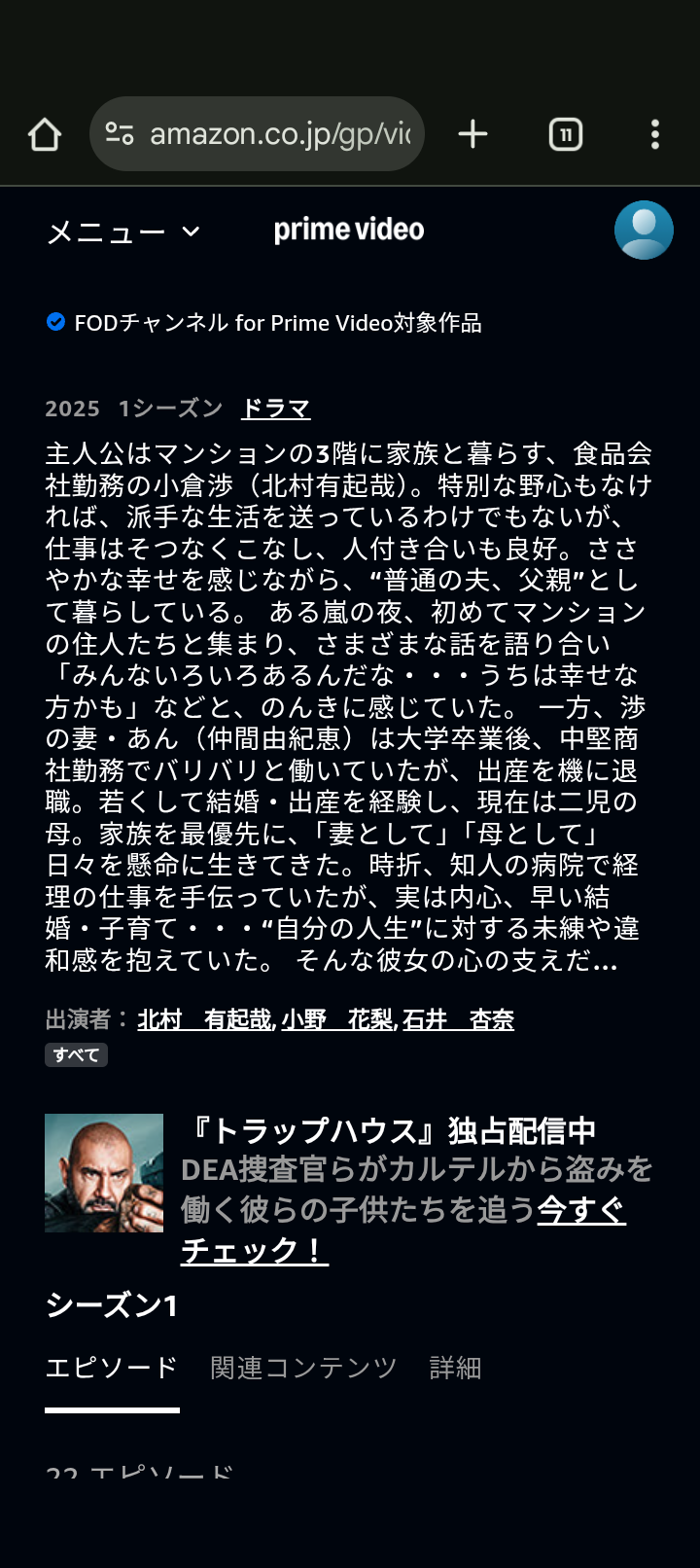Open cast member 石井 杏奈

click(x=458, y=1019)
